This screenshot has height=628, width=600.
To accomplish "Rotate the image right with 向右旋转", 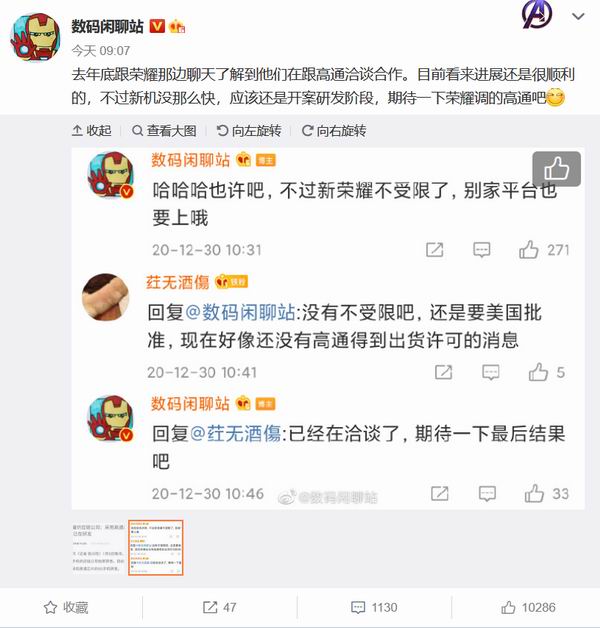I will click(x=333, y=130).
